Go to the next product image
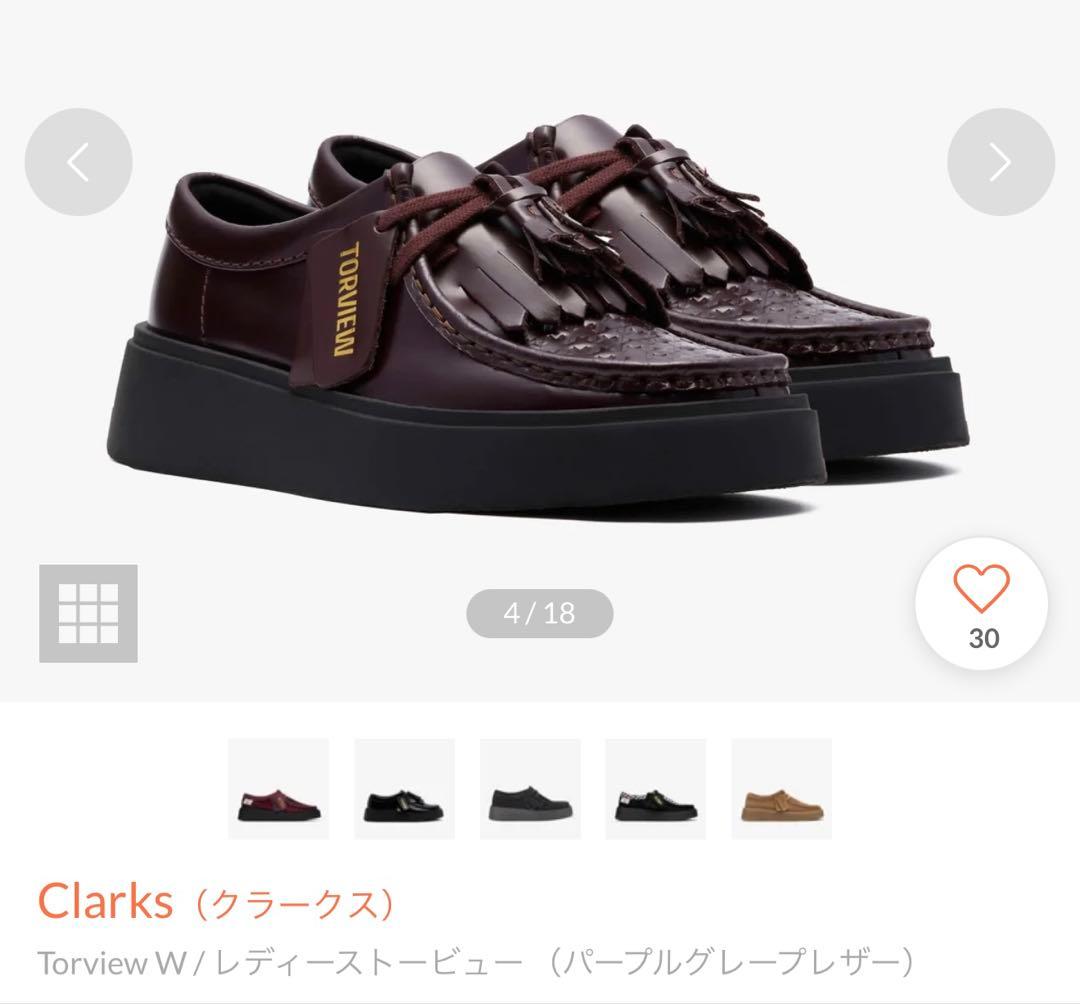 click(1000, 162)
